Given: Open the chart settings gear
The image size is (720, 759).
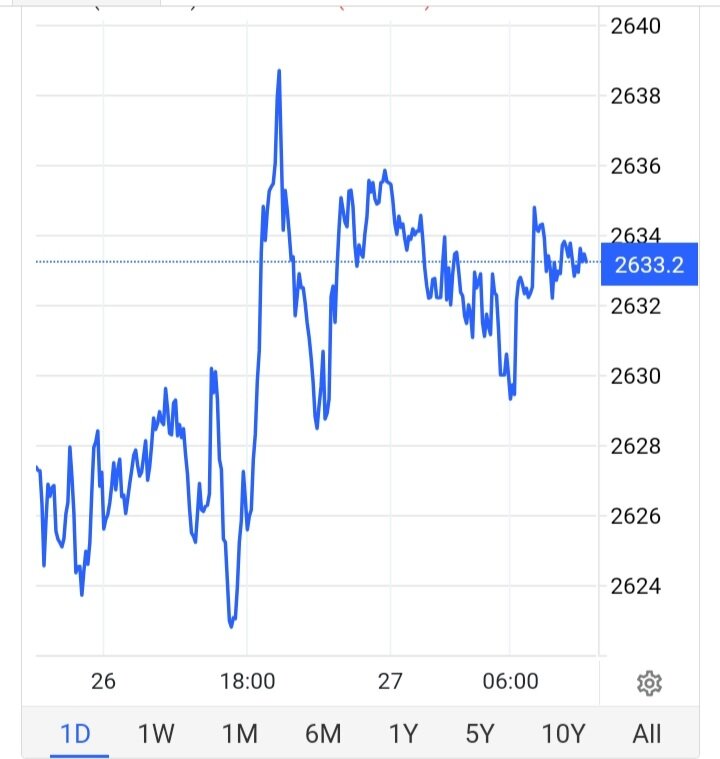Looking at the screenshot, I should pos(649,684).
